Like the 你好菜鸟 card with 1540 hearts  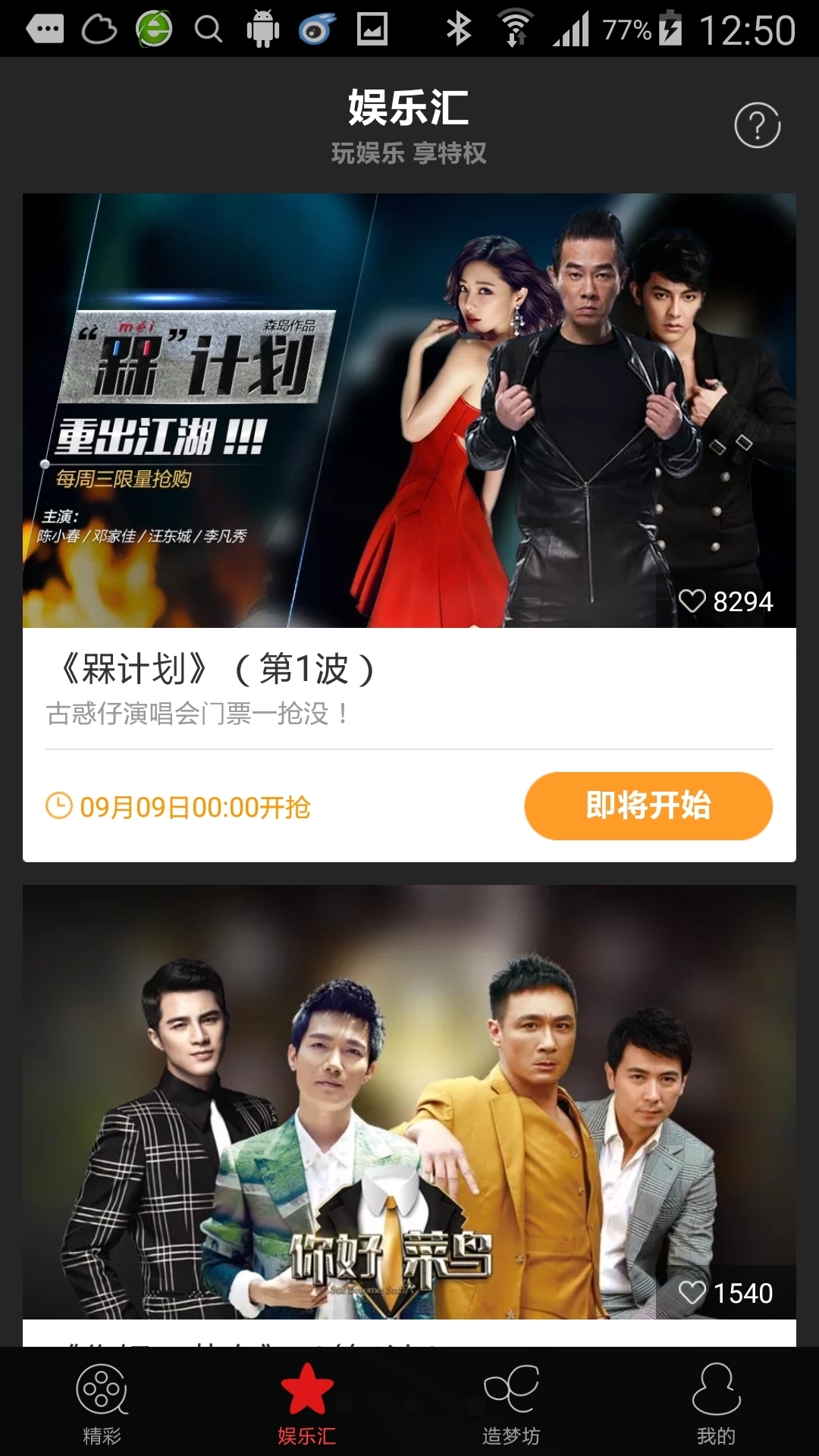pyautogui.click(x=692, y=1292)
